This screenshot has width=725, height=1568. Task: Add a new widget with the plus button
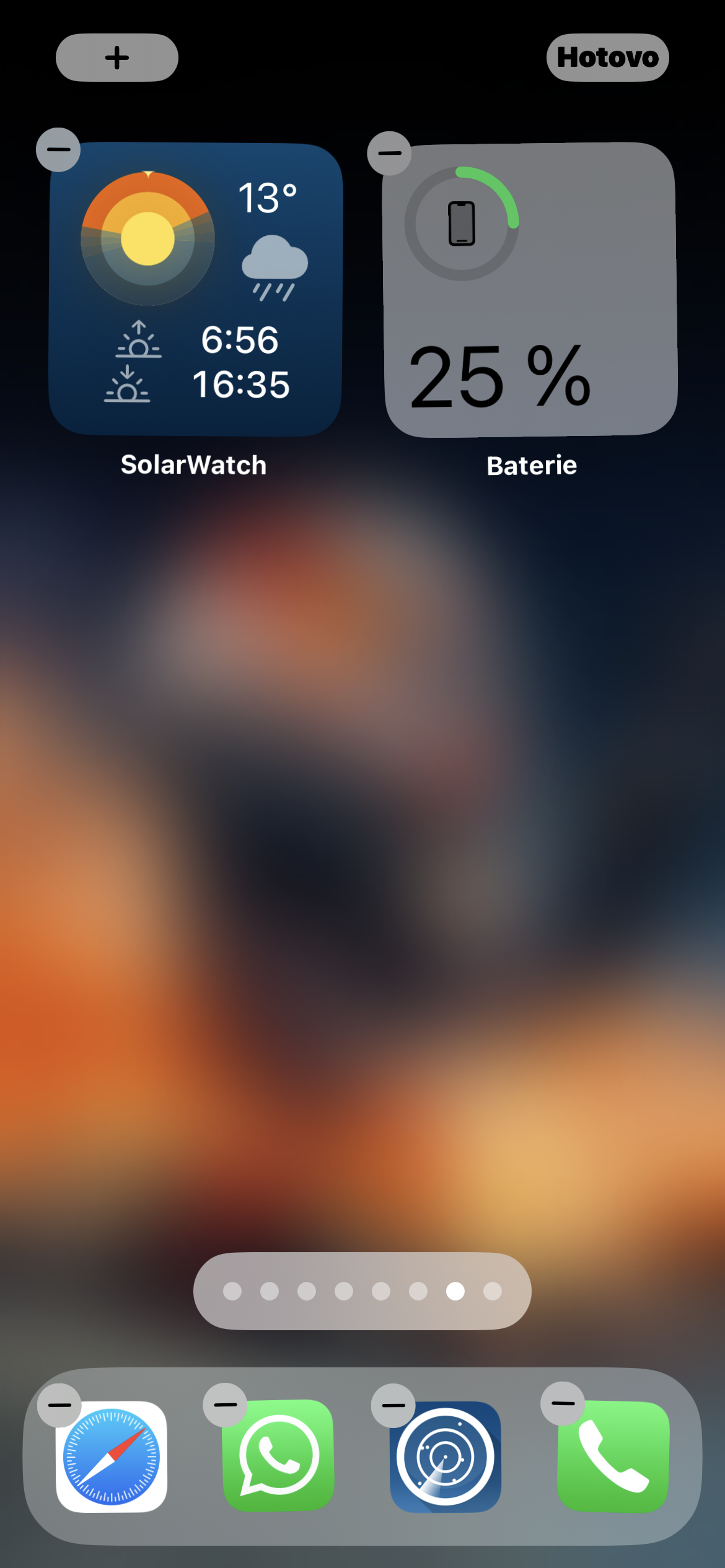point(117,58)
